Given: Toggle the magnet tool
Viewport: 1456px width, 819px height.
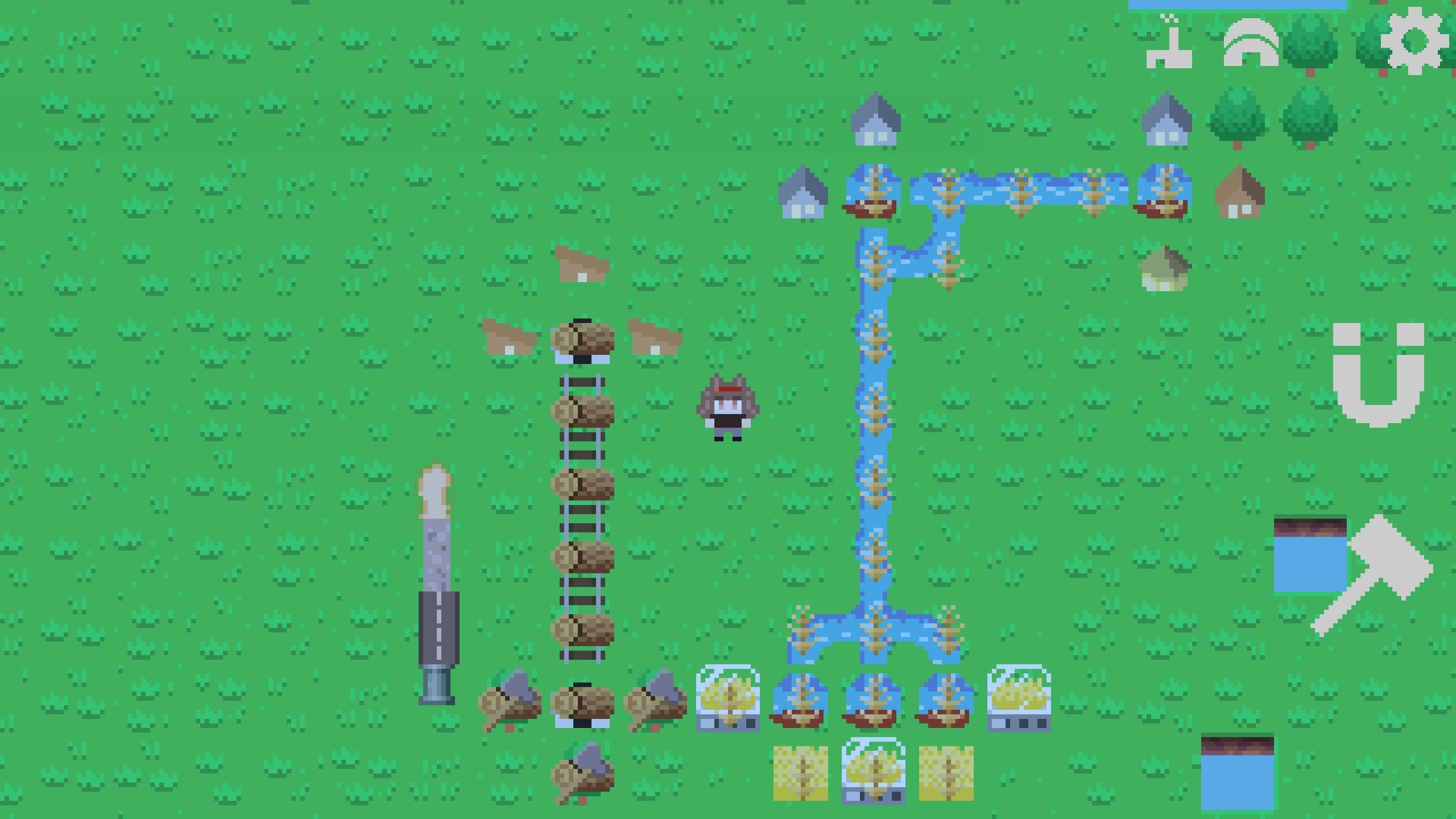Looking at the screenshot, I should pyautogui.click(x=1379, y=374).
